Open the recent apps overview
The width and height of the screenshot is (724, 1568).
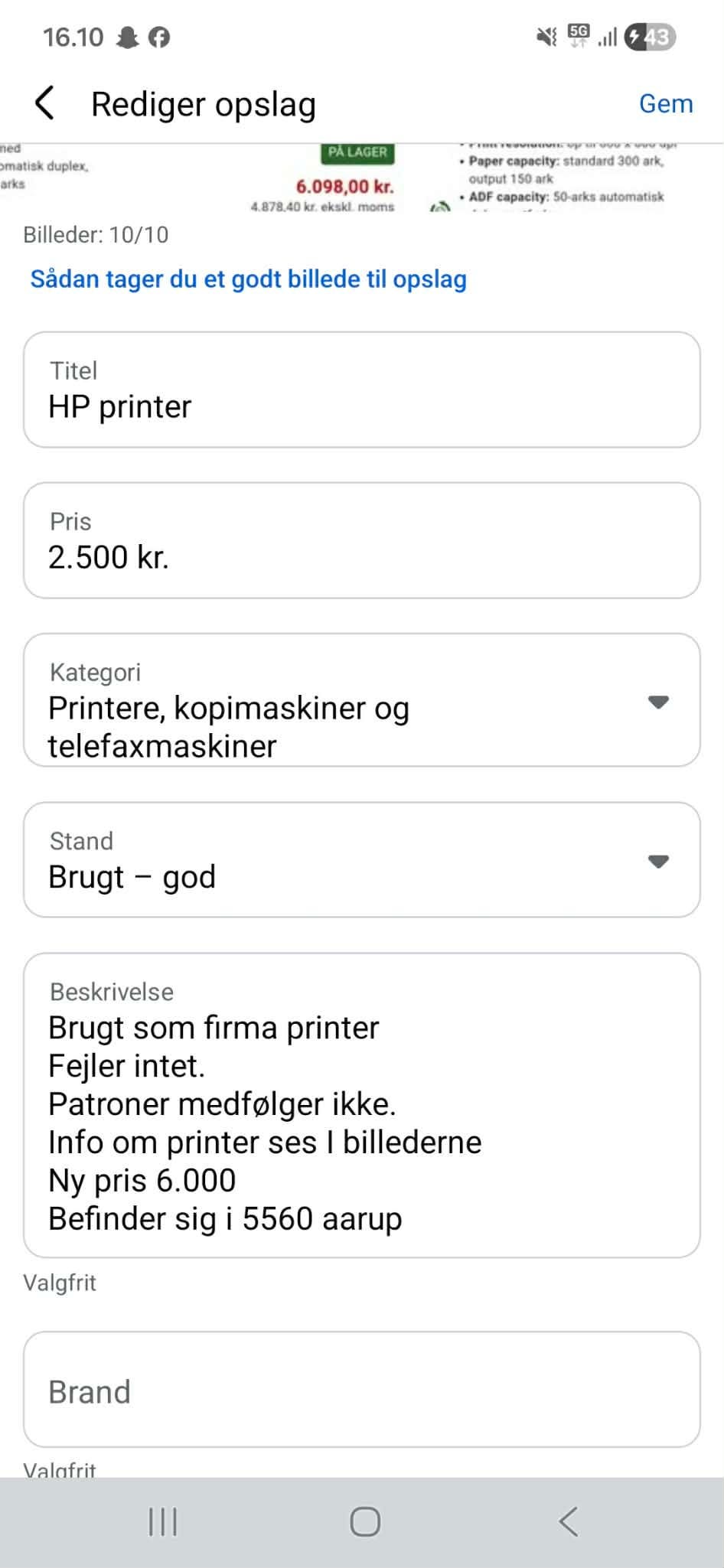coord(162,1522)
